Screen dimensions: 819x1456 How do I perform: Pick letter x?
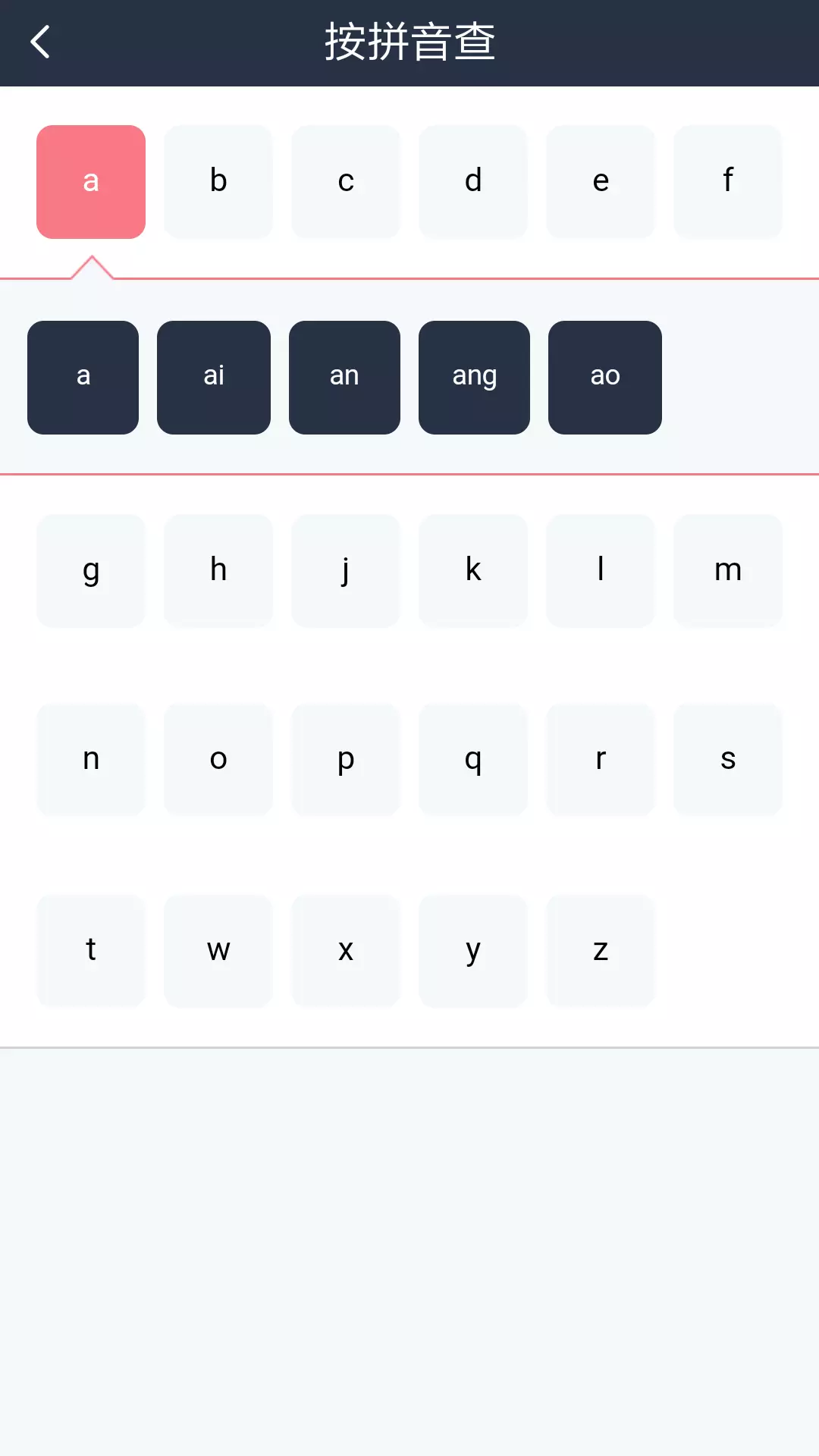coord(346,951)
